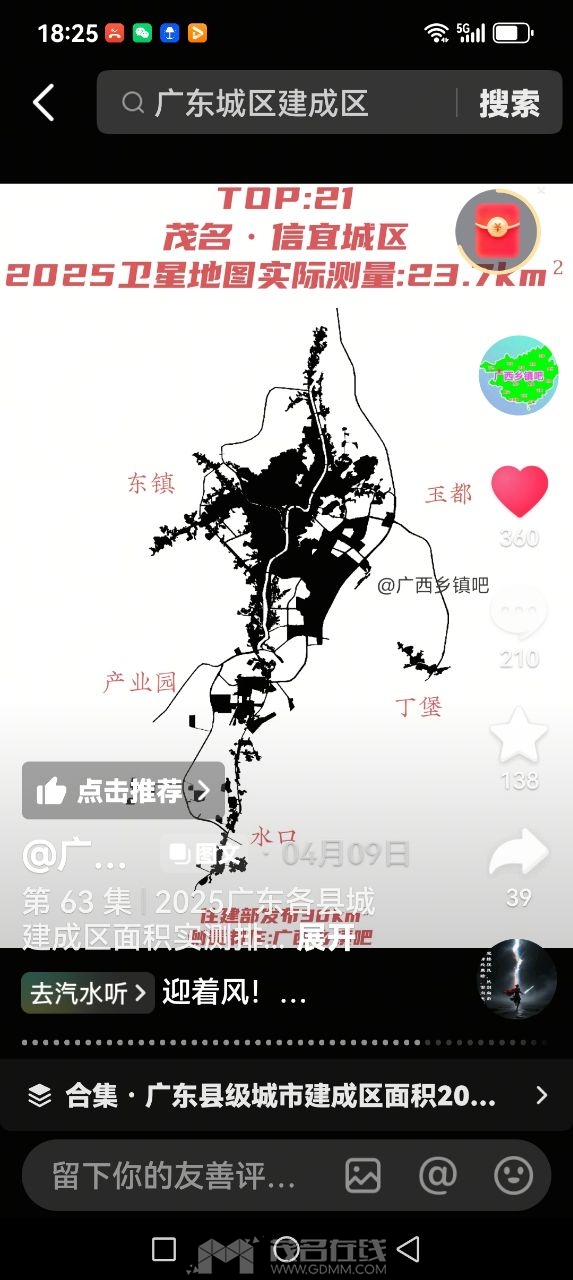Add this post to favorites
The image size is (573, 1280).
[519, 735]
